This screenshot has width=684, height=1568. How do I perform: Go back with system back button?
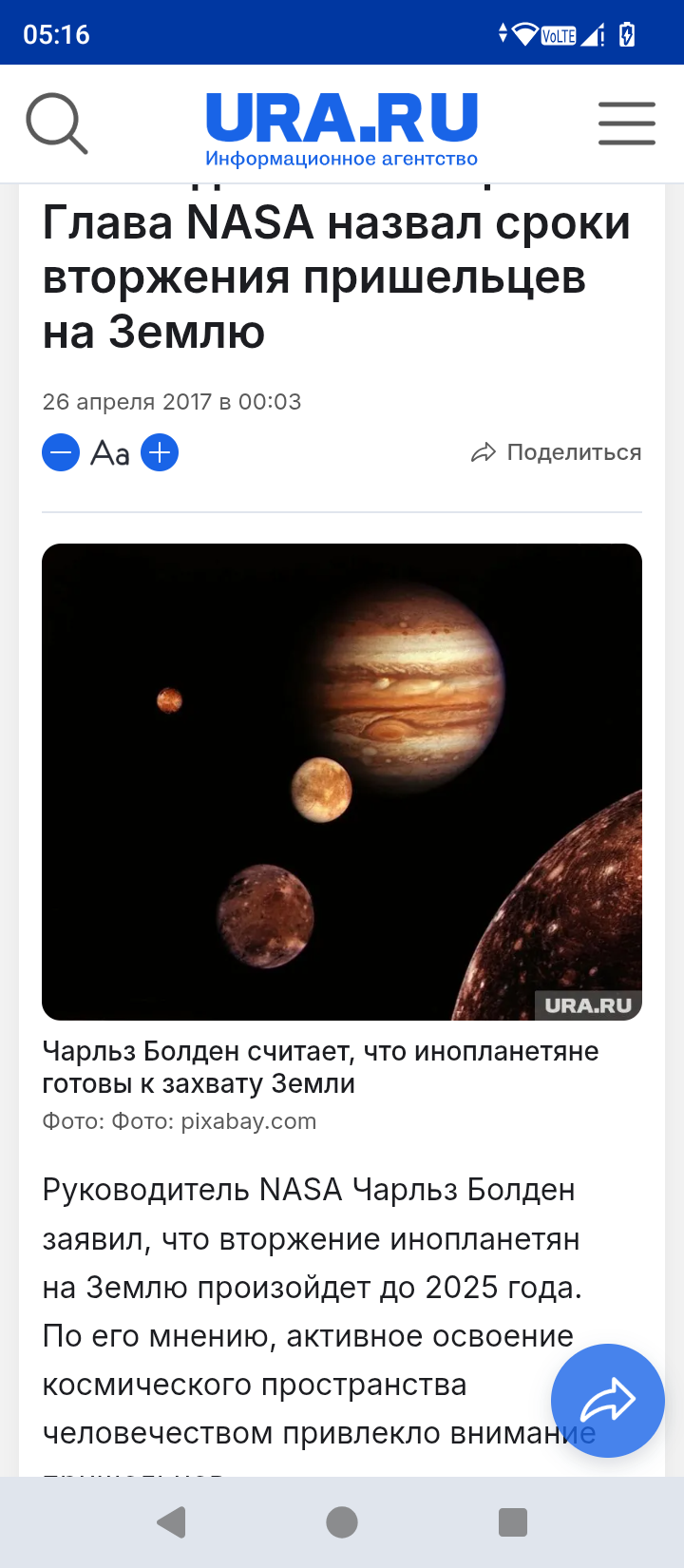pos(171,1522)
